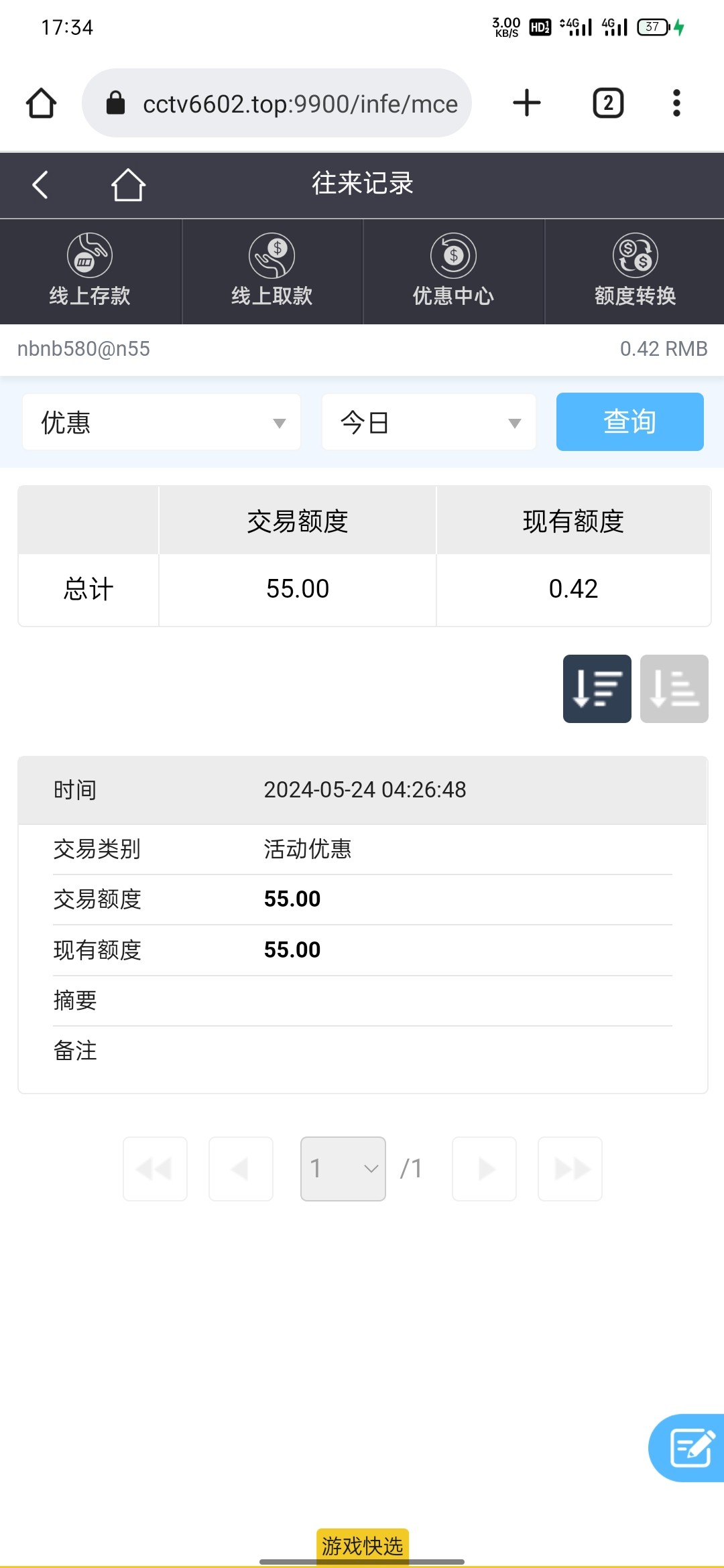Go back from the 往来记录 page

click(40, 185)
